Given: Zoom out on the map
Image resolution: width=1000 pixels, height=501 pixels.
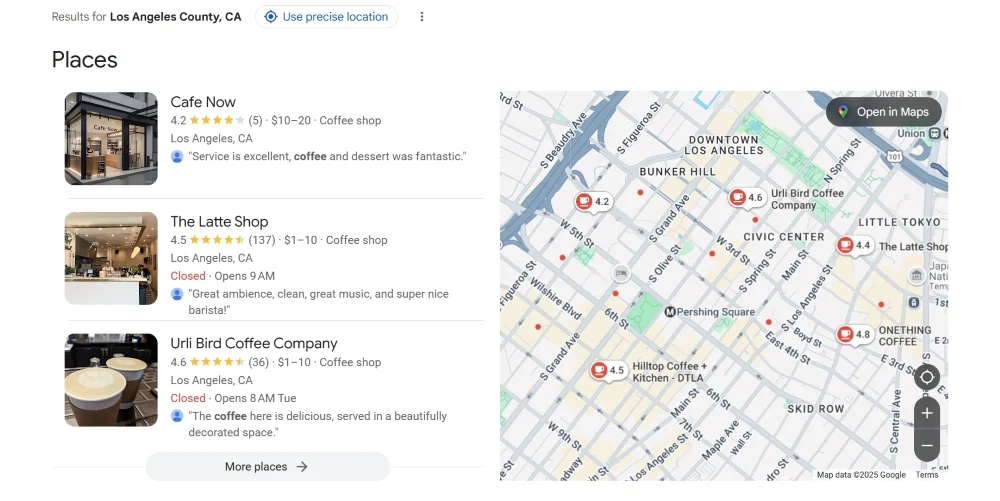Looking at the screenshot, I should point(927,446).
